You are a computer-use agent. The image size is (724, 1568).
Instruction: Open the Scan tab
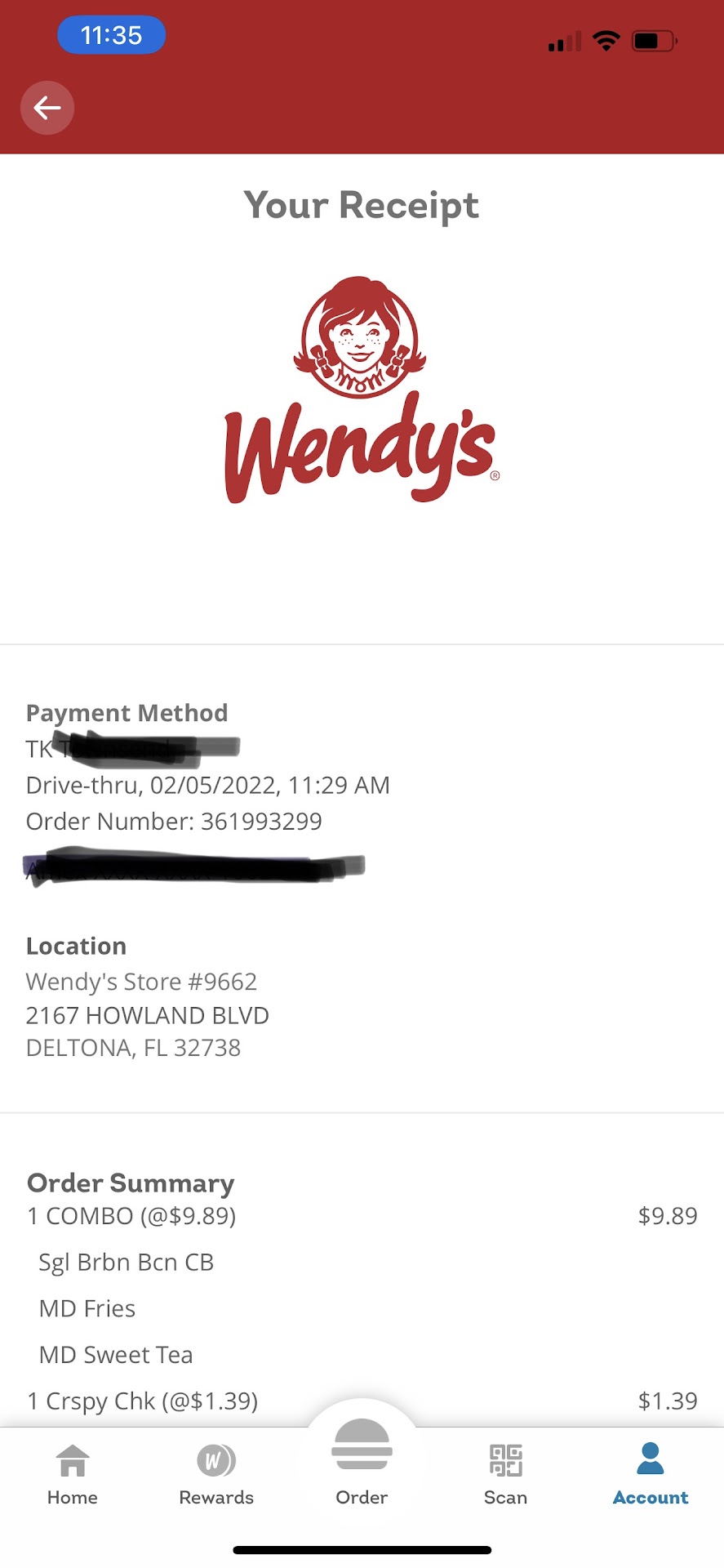[x=505, y=1475]
